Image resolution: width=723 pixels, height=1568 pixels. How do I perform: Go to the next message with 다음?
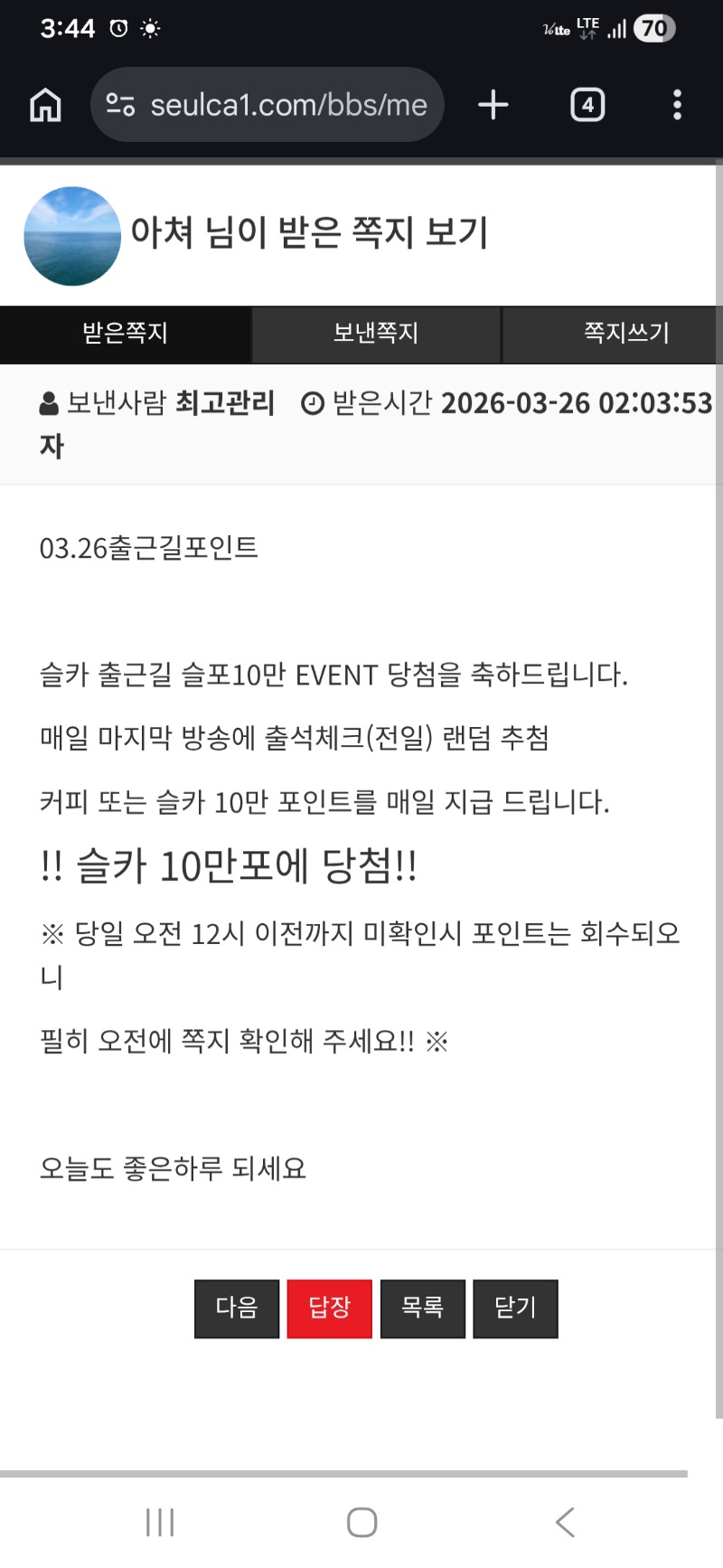237,1308
